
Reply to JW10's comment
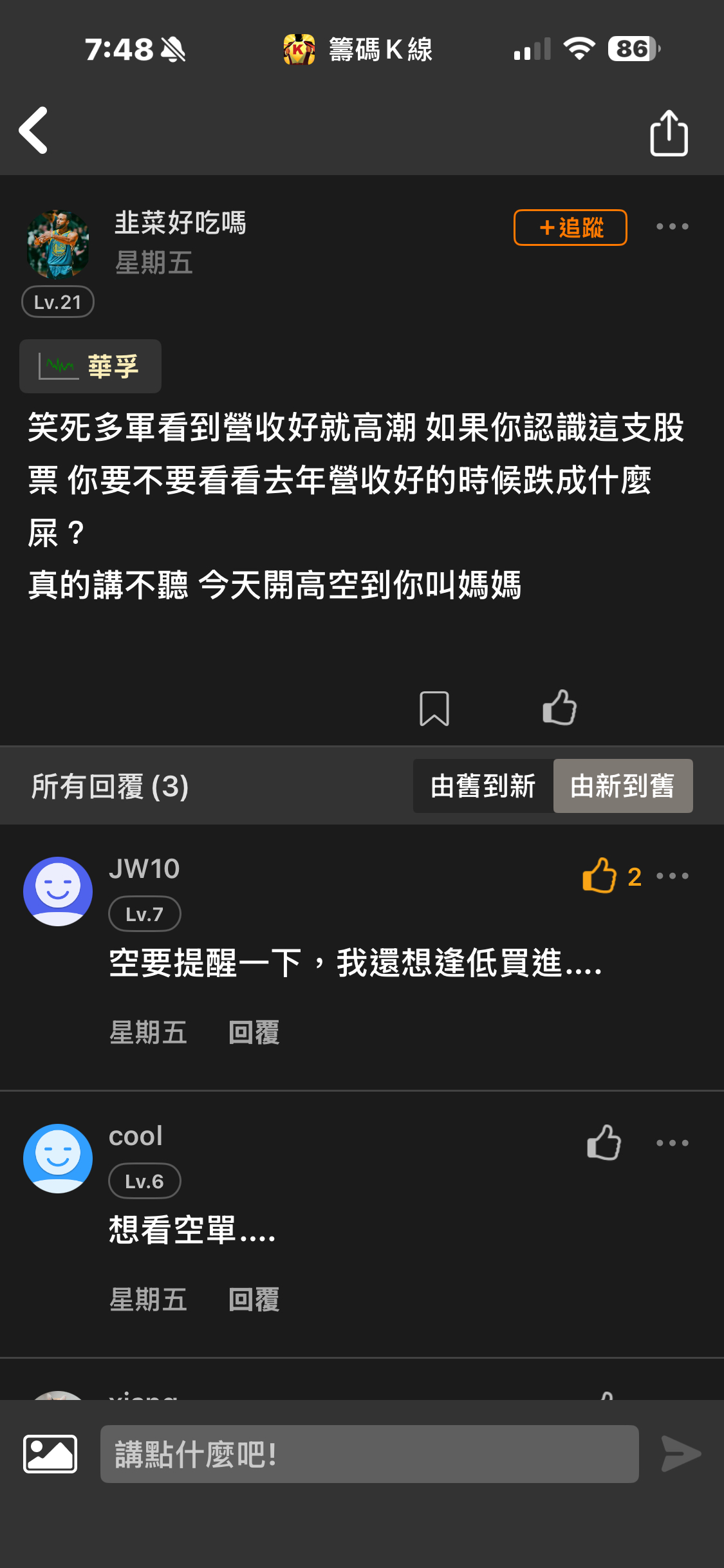point(254,1032)
